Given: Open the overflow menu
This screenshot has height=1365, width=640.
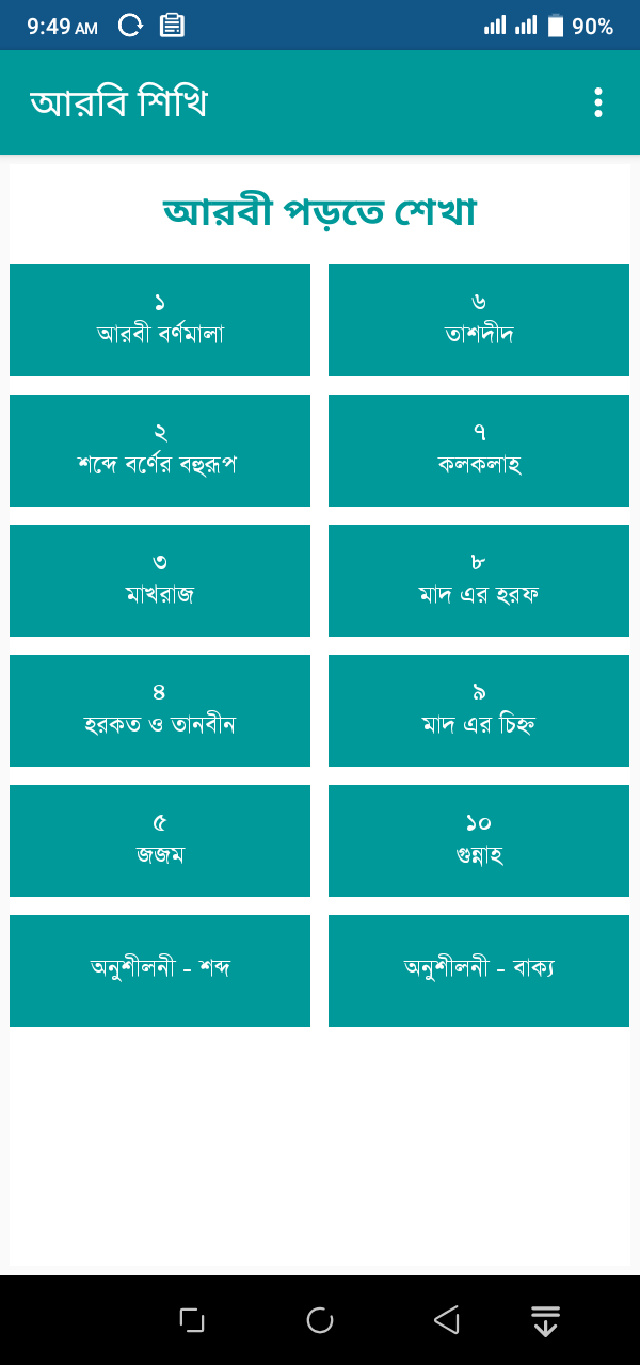Looking at the screenshot, I should pos(598,102).
